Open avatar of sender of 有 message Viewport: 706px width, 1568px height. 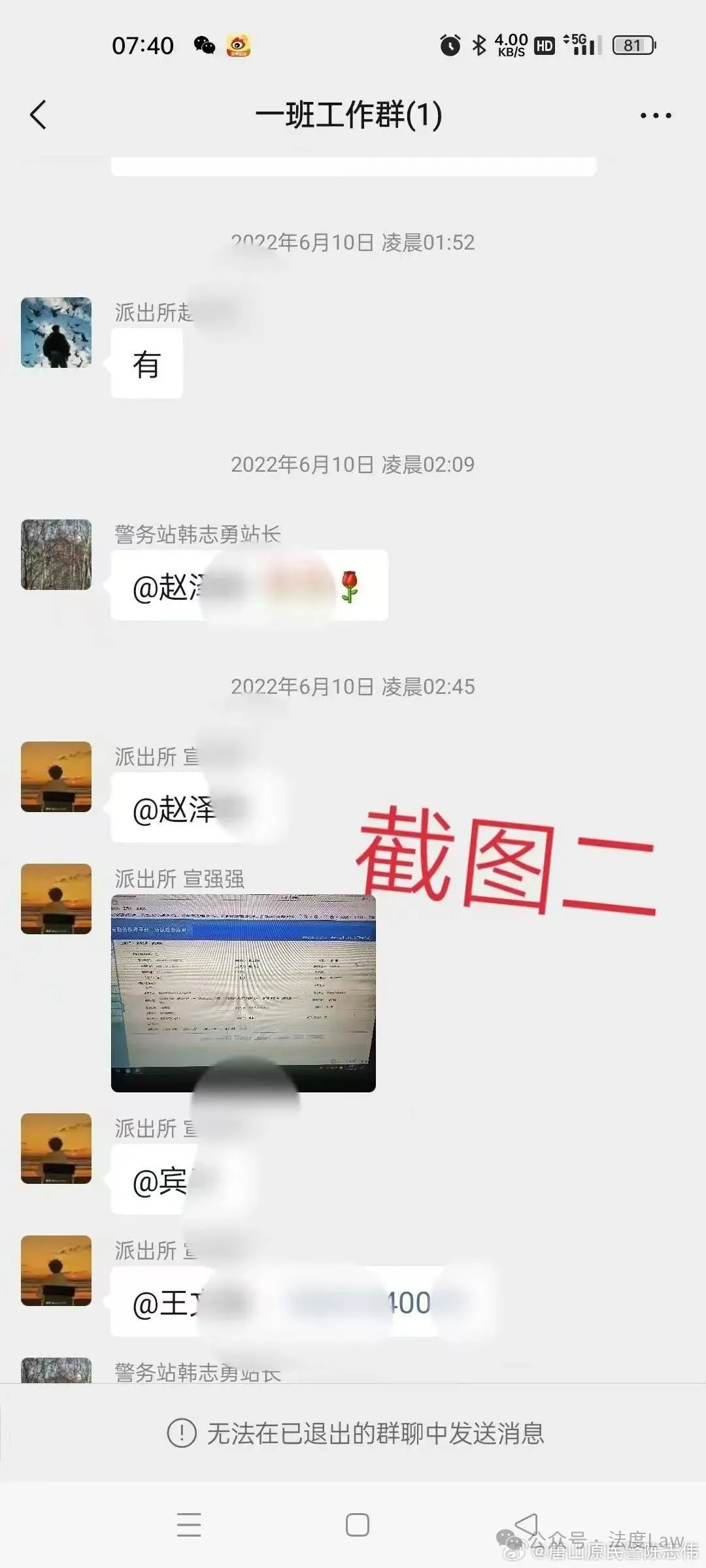(56, 333)
